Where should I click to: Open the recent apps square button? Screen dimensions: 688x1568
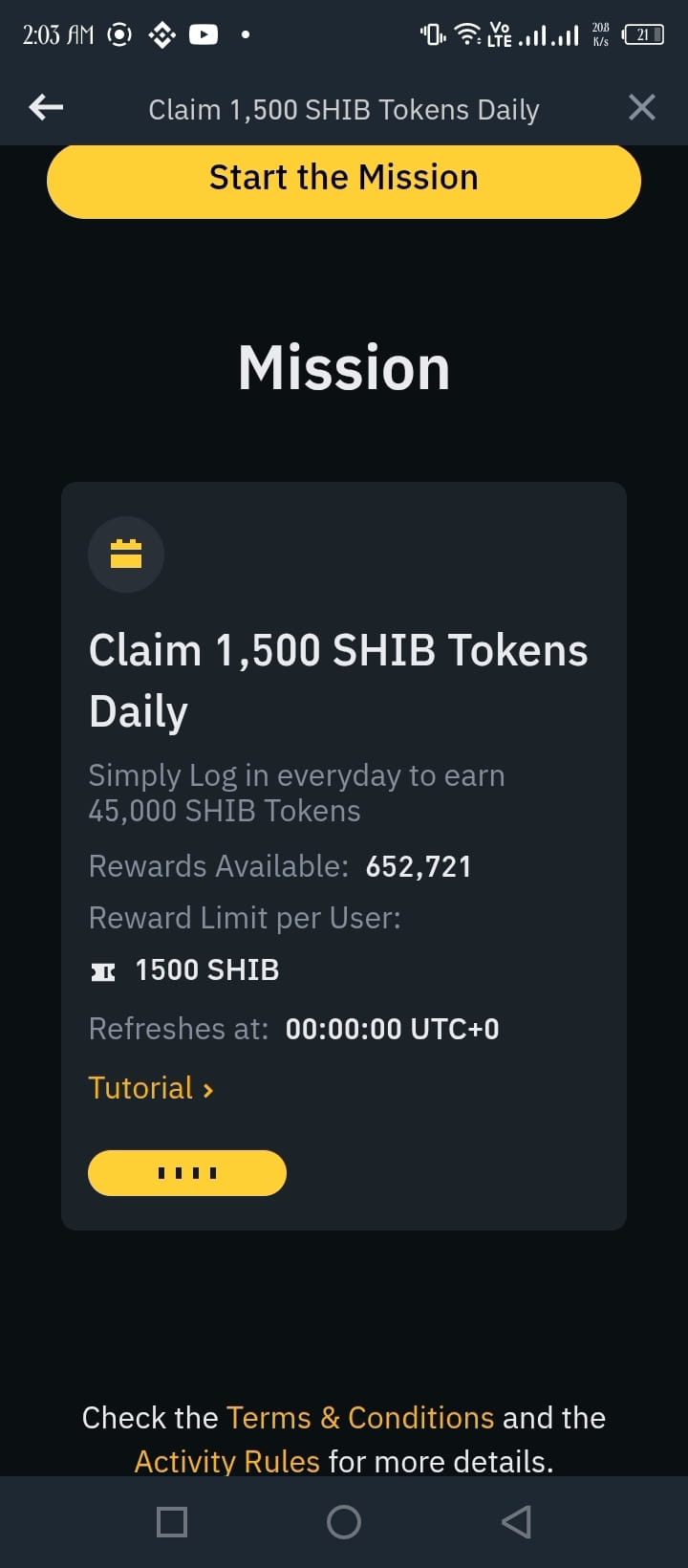[x=172, y=1521]
